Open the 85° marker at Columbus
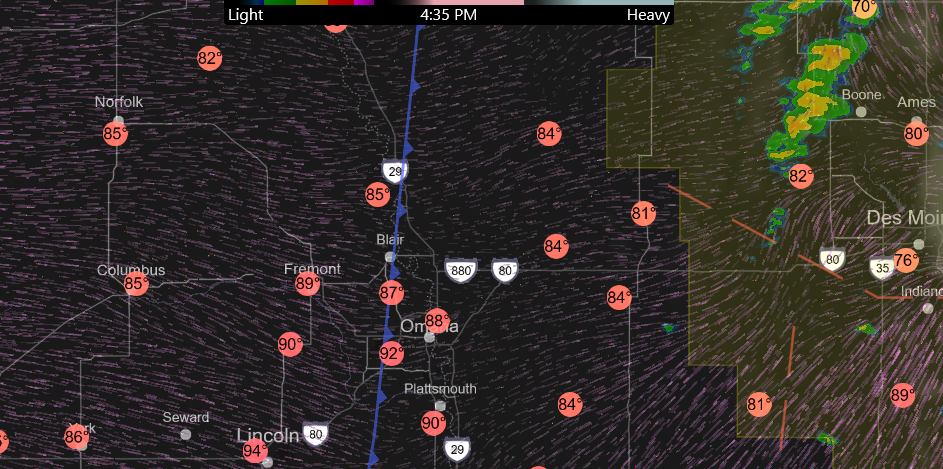This screenshot has height=469, width=943. click(136, 285)
